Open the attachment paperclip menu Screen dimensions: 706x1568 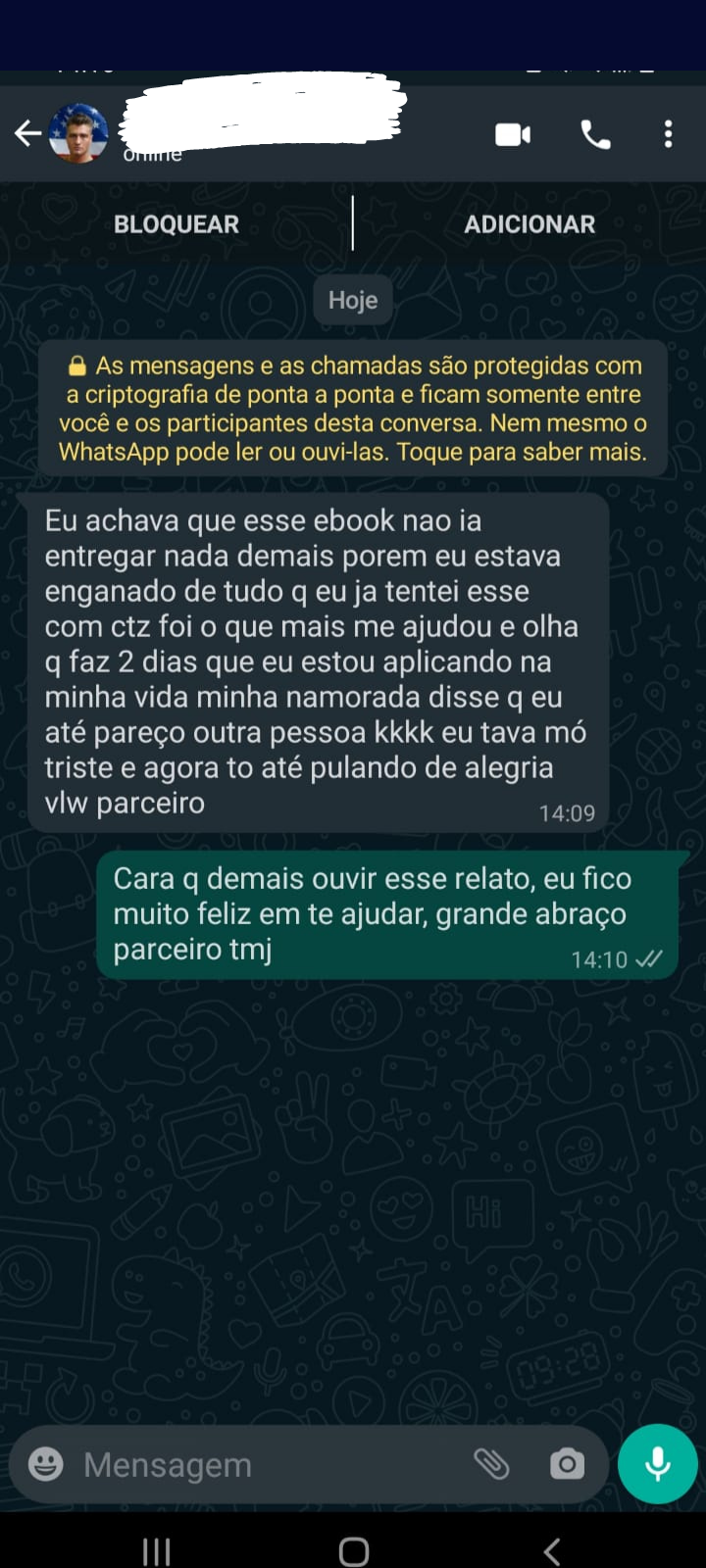[493, 1463]
